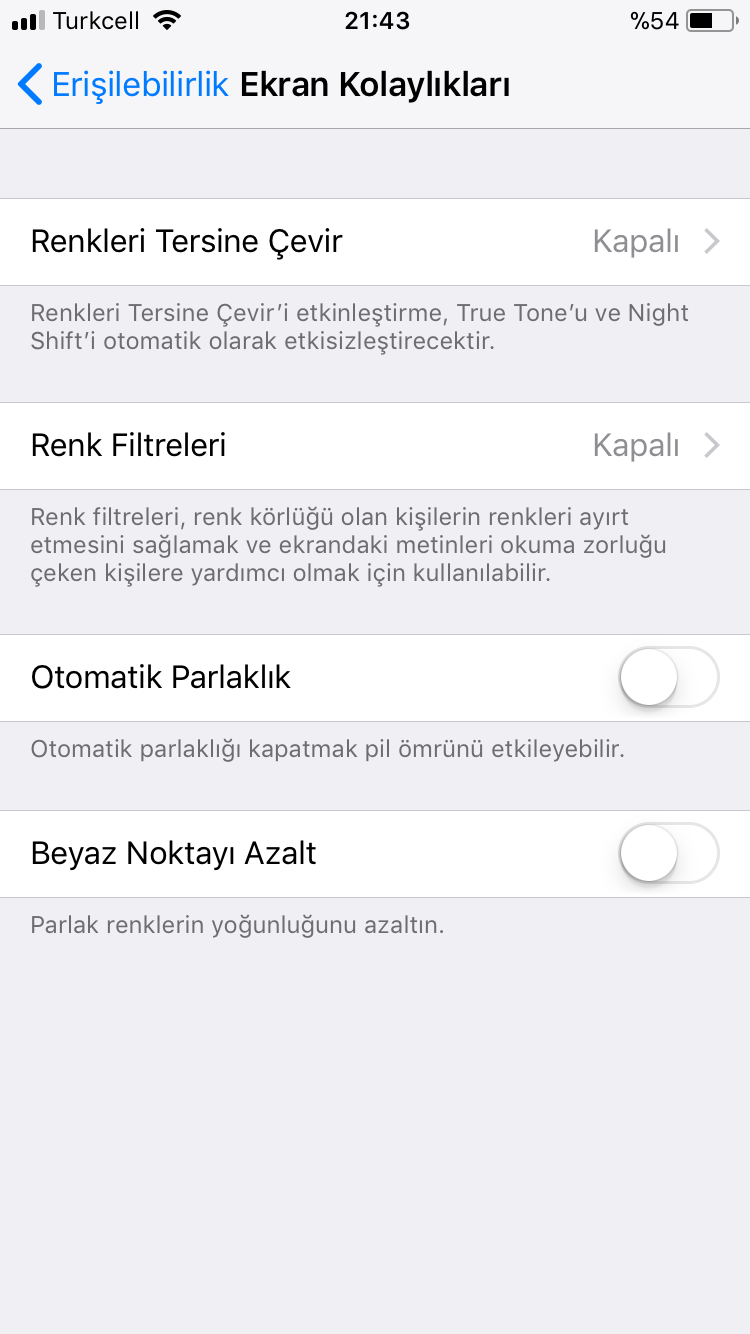The image size is (750, 1334).
Task: Go back to Erişilebilirlik settings
Action: tap(122, 85)
